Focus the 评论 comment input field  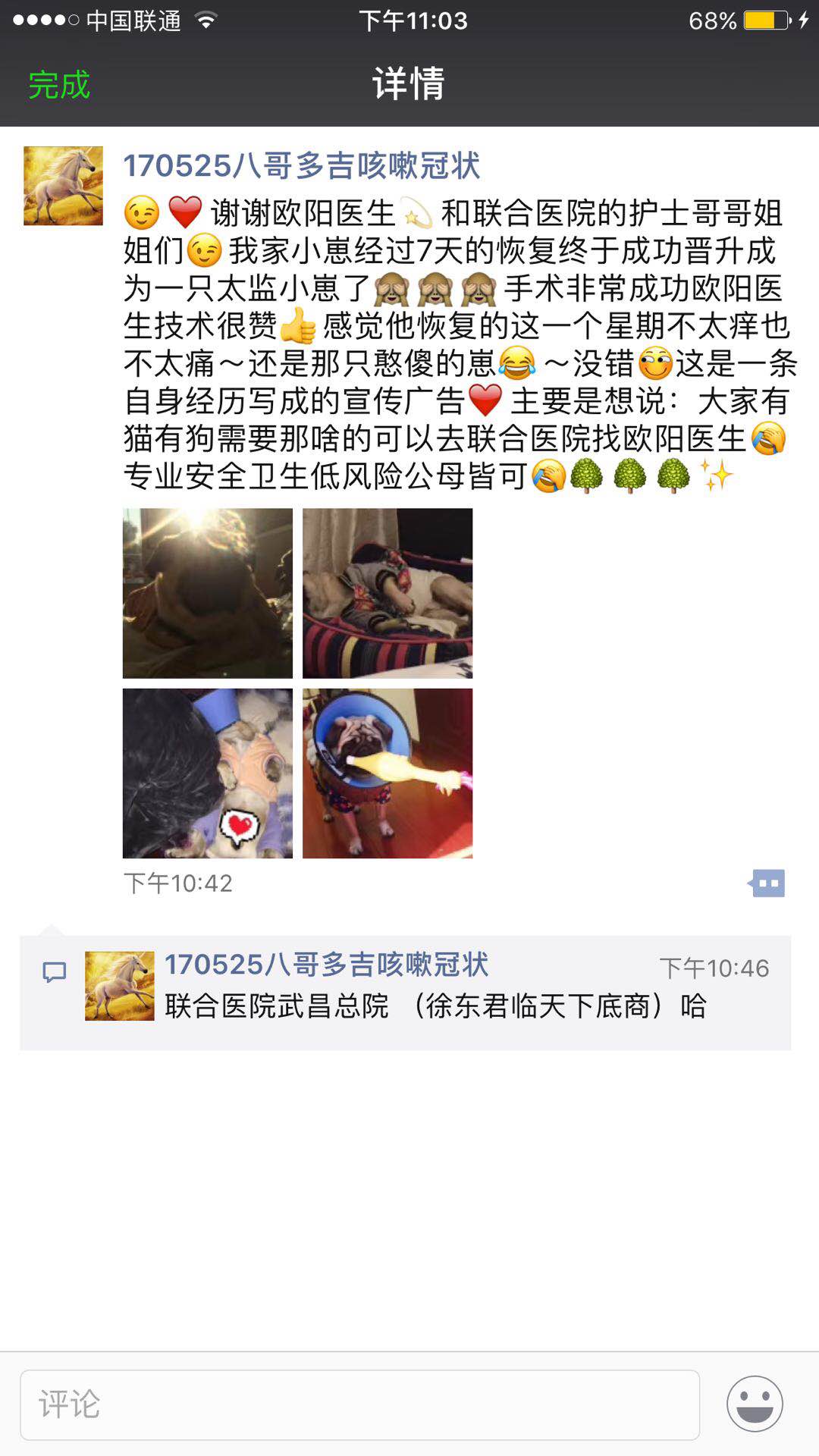click(359, 1404)
